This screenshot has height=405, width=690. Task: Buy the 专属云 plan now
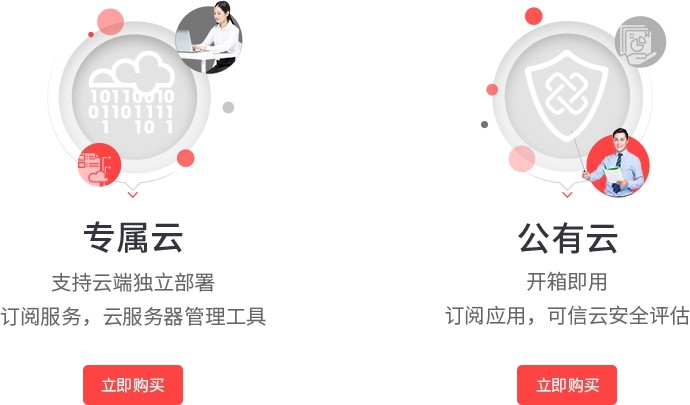pyautogui.click(x=132, y=385)
